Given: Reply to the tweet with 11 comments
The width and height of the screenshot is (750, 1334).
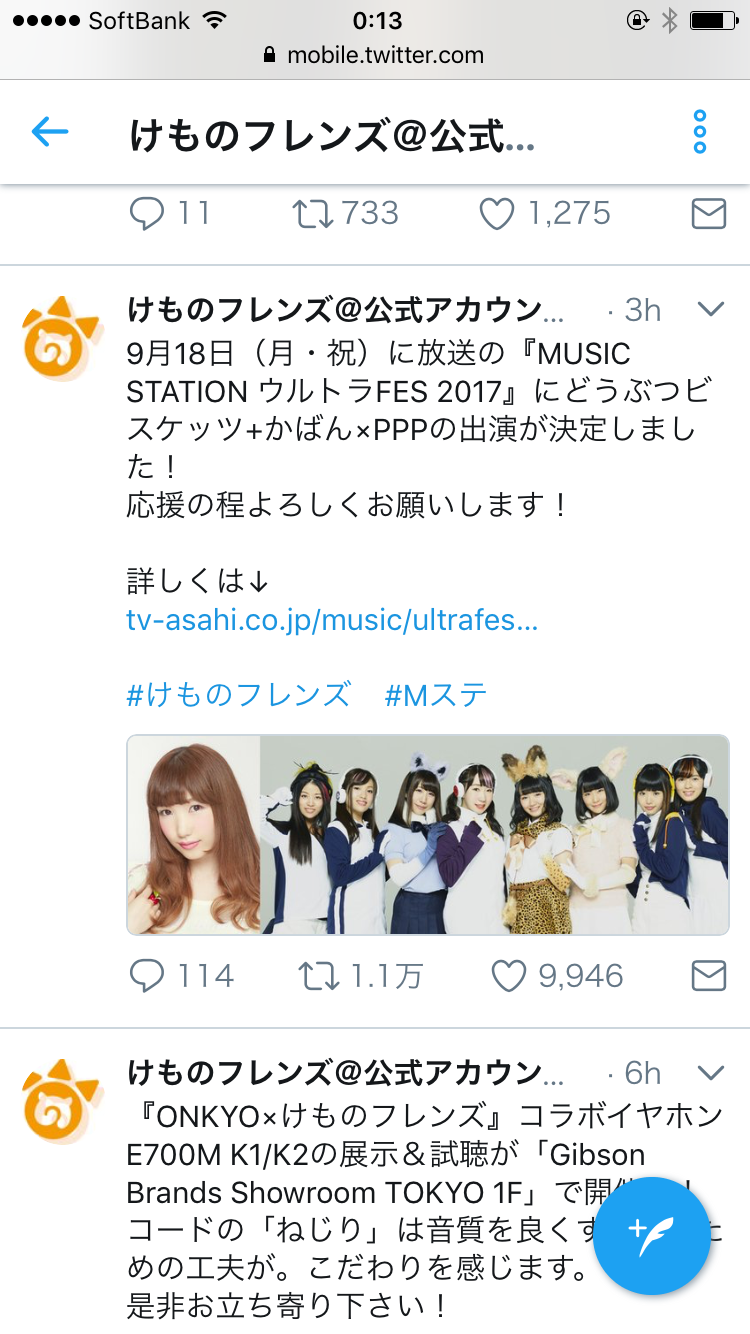Looking at the screenshot, I should click(147, 213).
